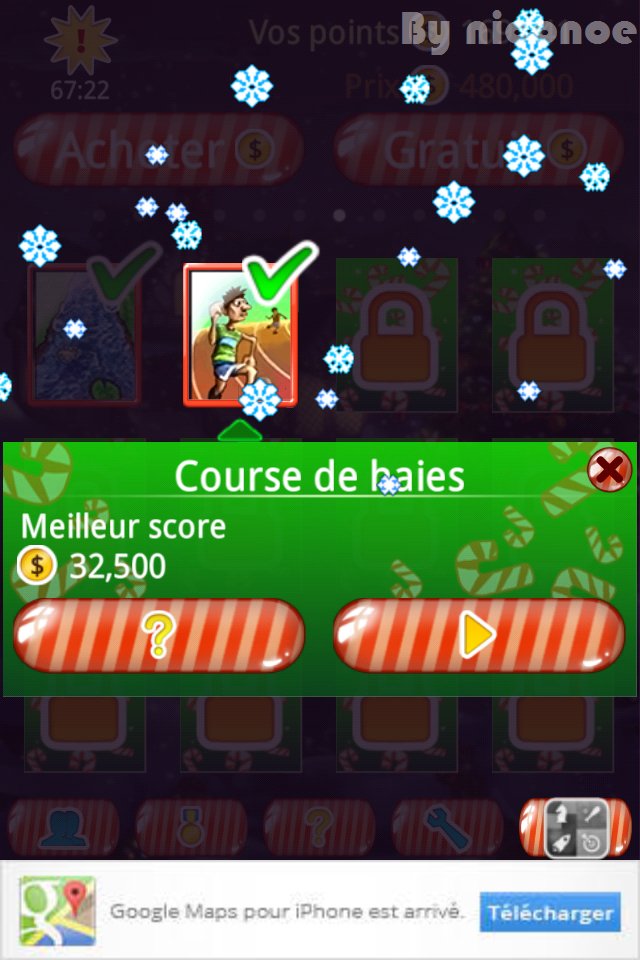This screenshot has height=960, width=640.
Task: Tap the Télécharger button in the ad
Action: [549, 912]
